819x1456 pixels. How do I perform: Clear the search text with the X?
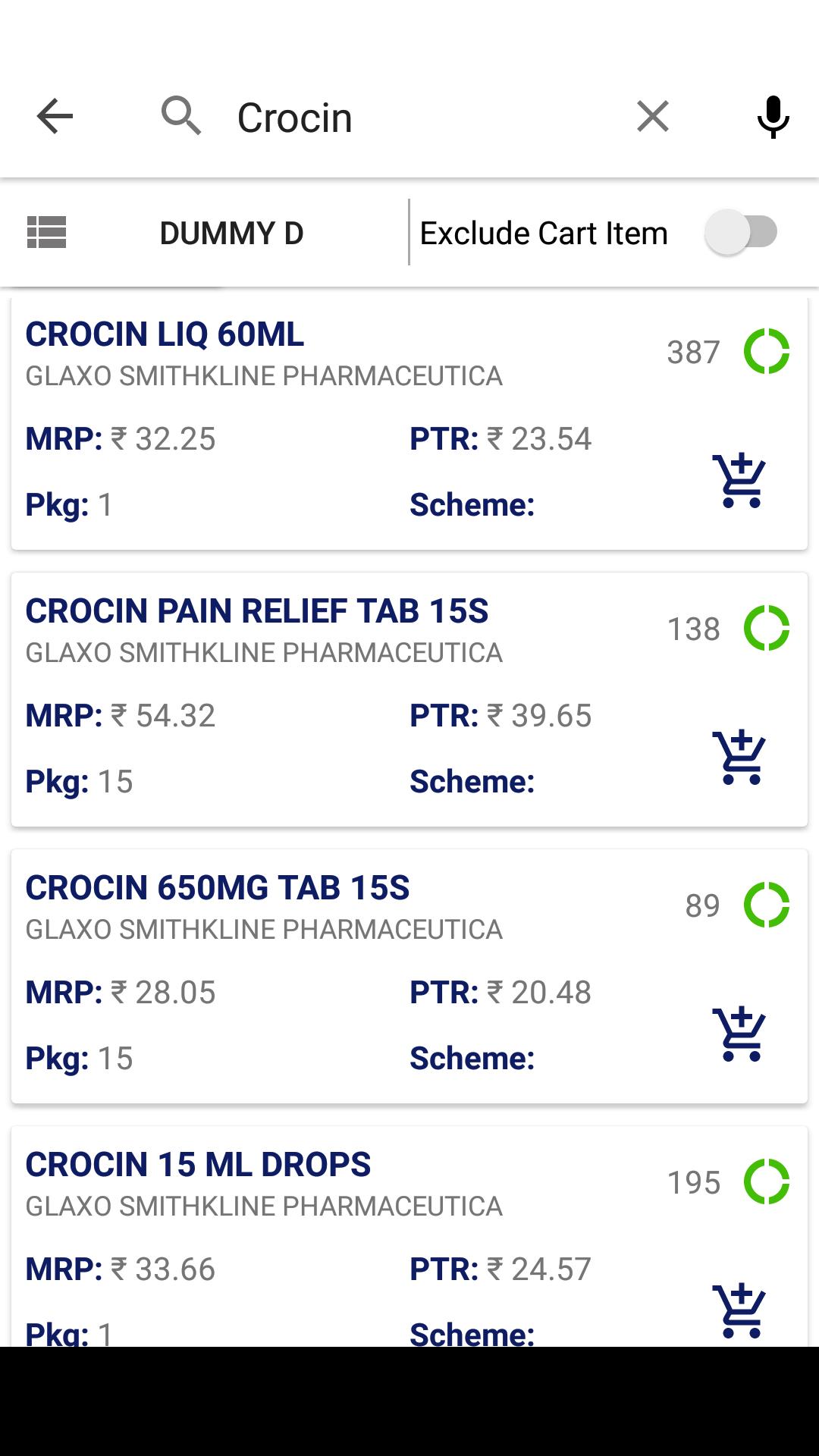(652, 117)
